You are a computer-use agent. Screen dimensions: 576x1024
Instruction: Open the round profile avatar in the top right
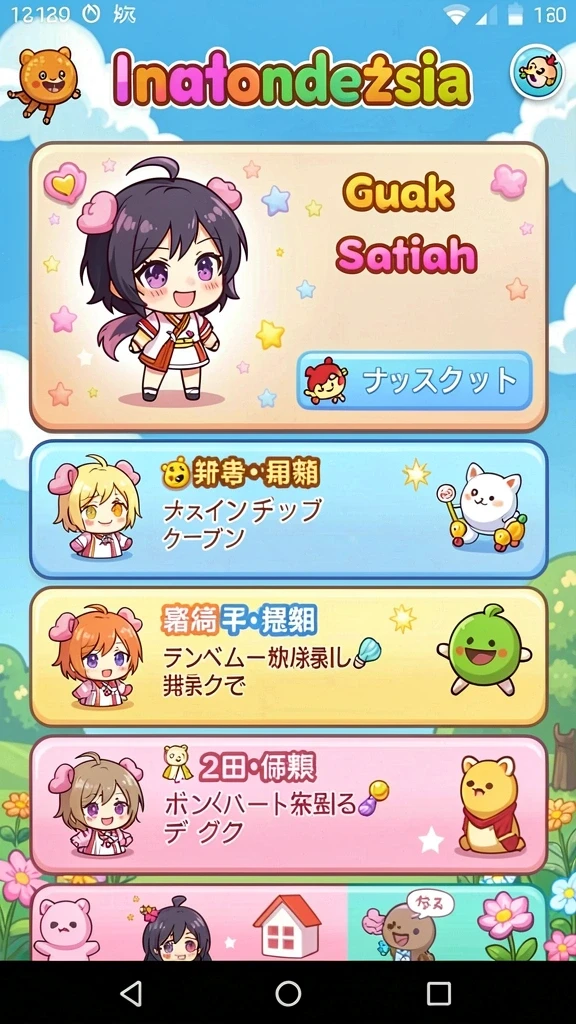click(x=537, y=72)
